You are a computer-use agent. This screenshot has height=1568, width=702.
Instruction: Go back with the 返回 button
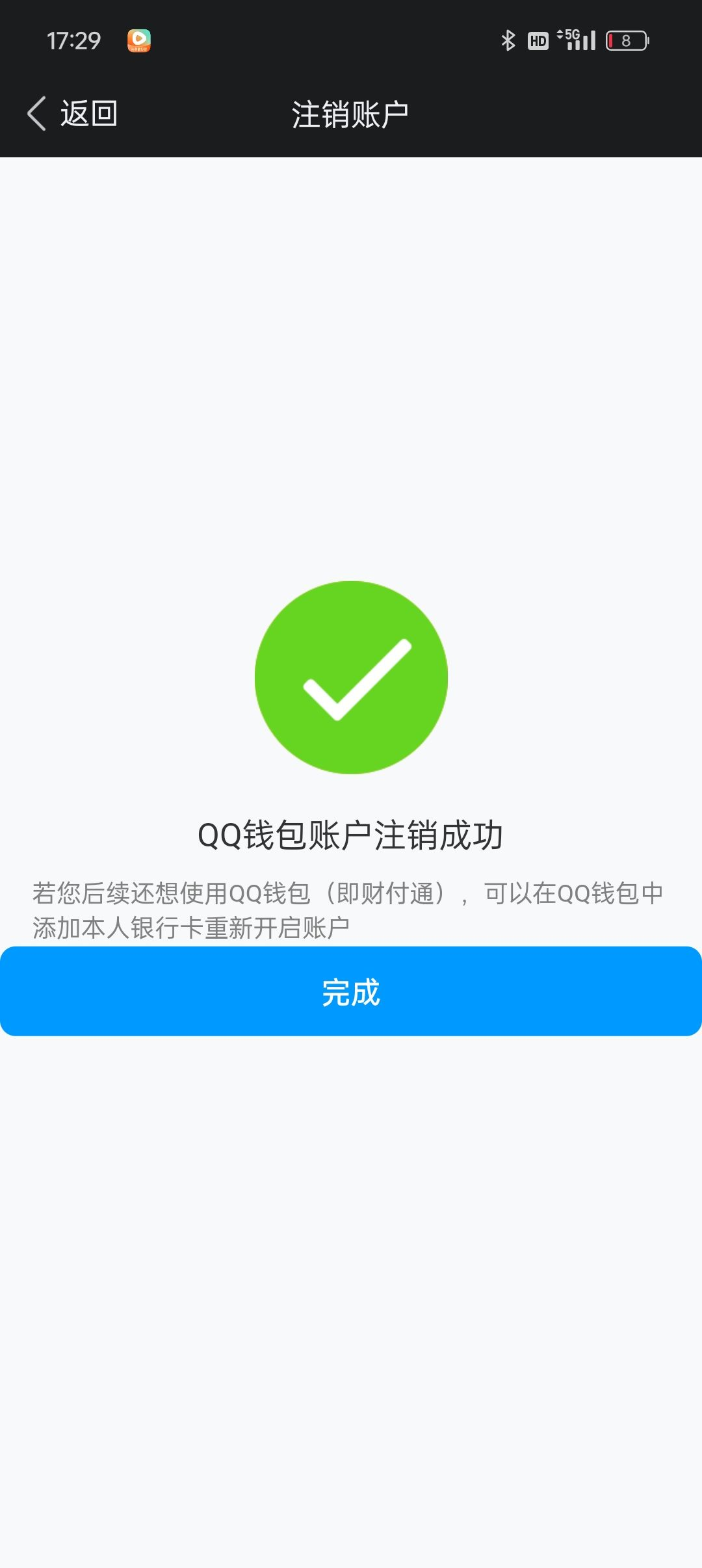point(72,114)
